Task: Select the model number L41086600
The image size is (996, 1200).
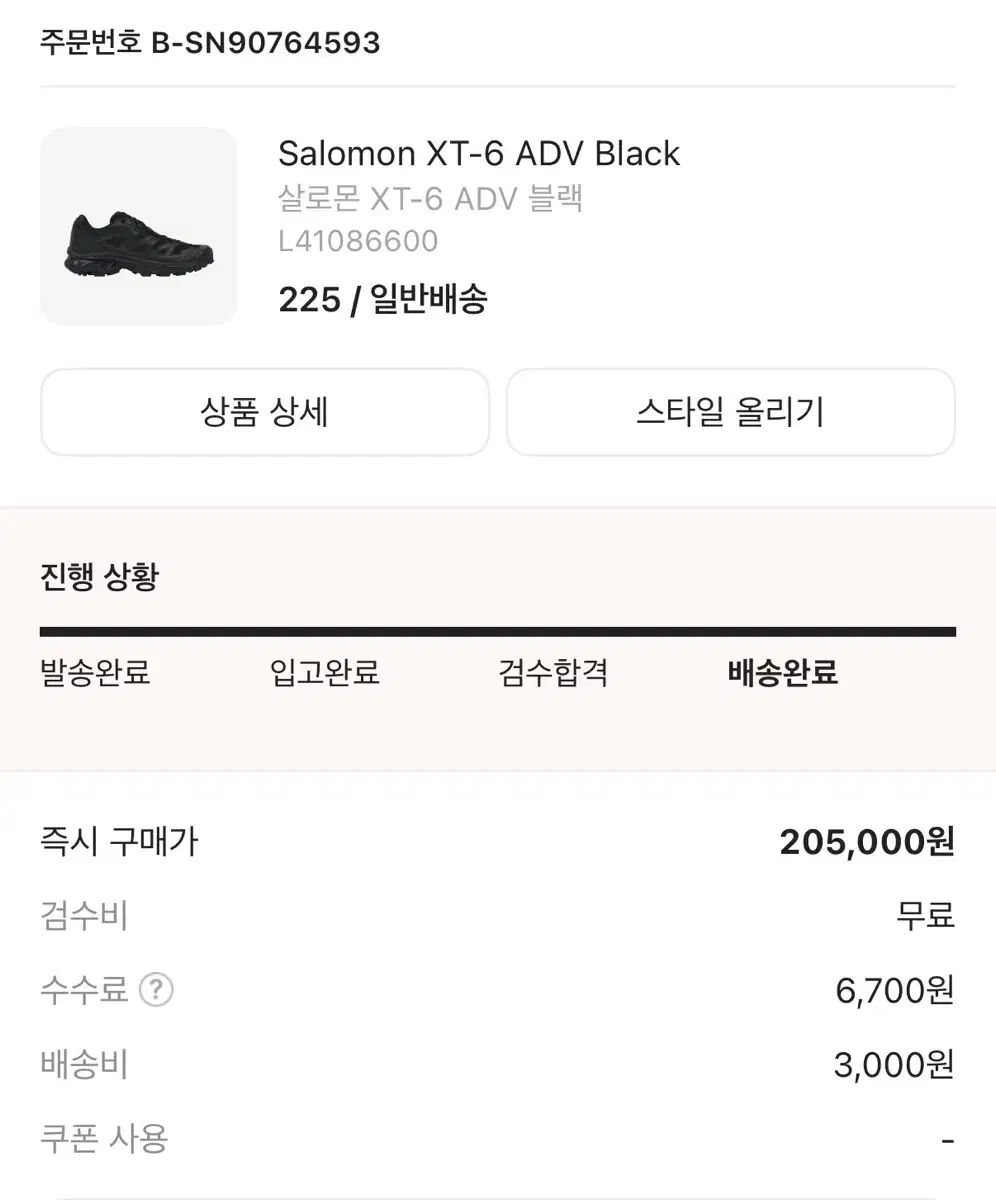Action: point(359,240)
